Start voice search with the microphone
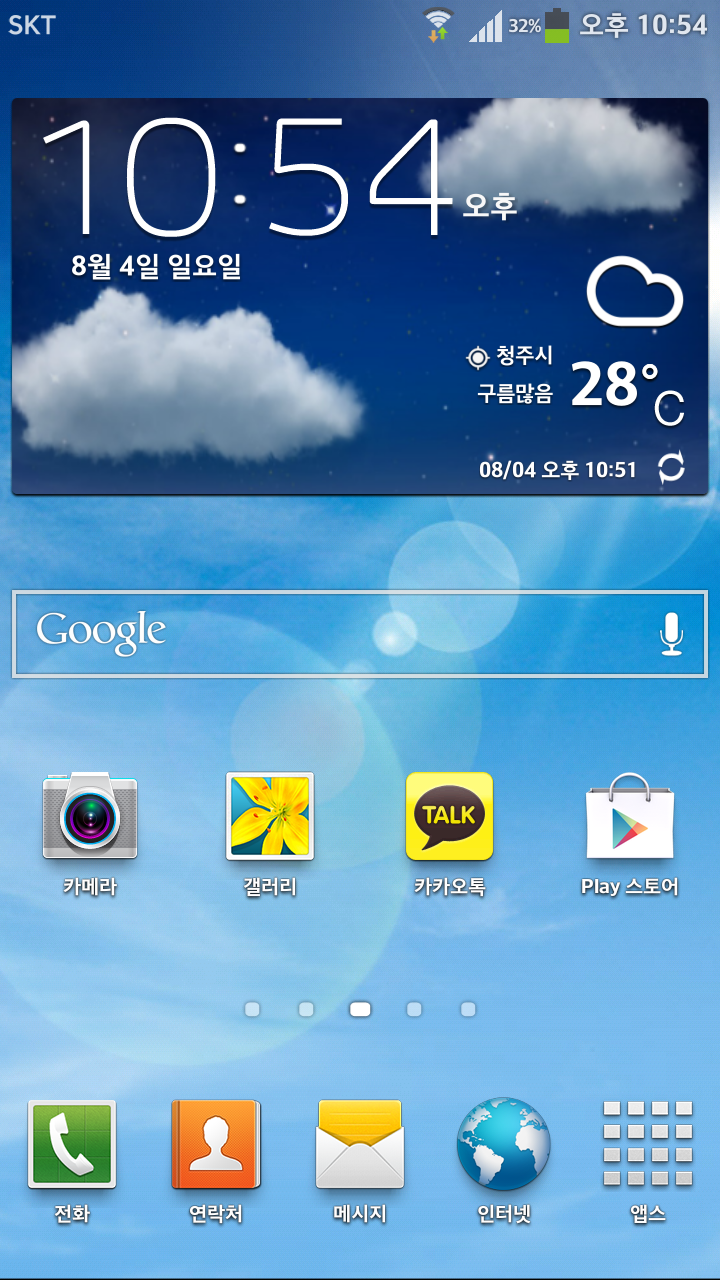The height and width of the screenshot is (1280, 720). pos(671,634)
